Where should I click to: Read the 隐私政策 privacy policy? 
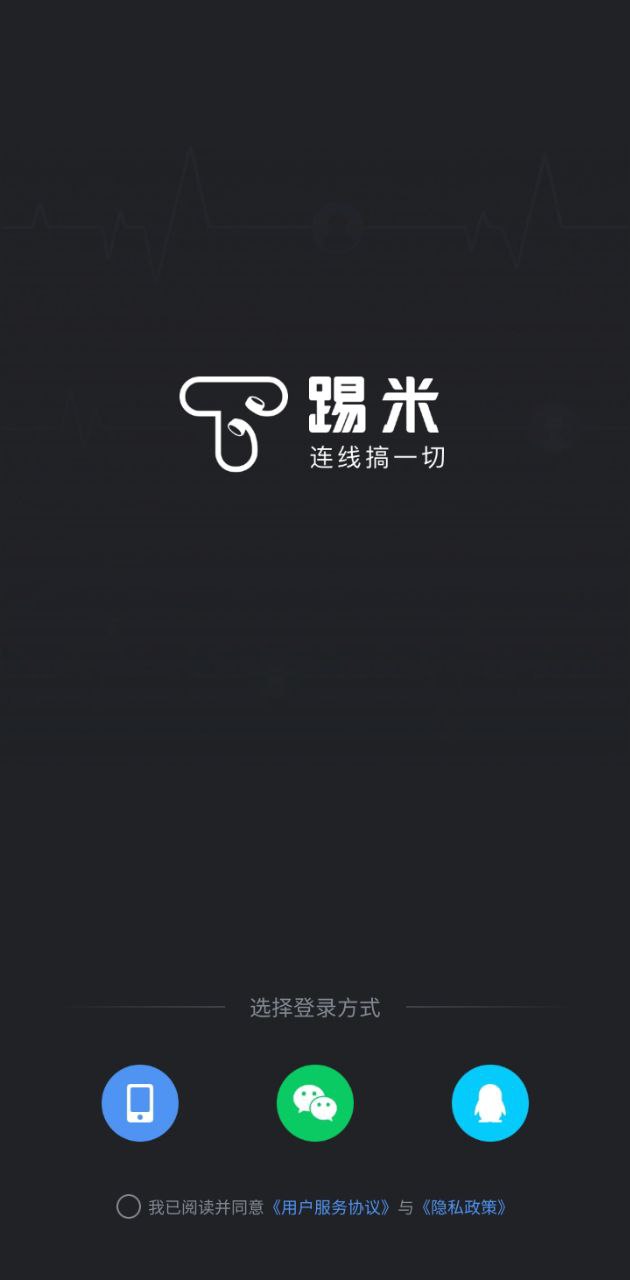[464, 1207]
